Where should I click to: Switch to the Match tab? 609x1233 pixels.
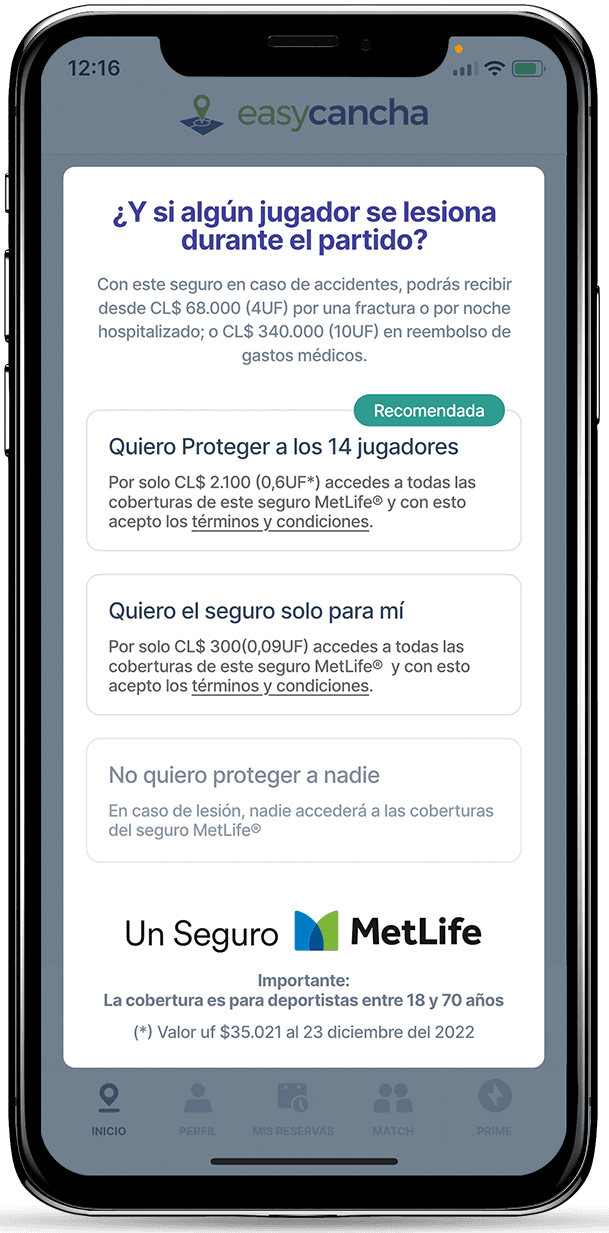point(393,1109)
